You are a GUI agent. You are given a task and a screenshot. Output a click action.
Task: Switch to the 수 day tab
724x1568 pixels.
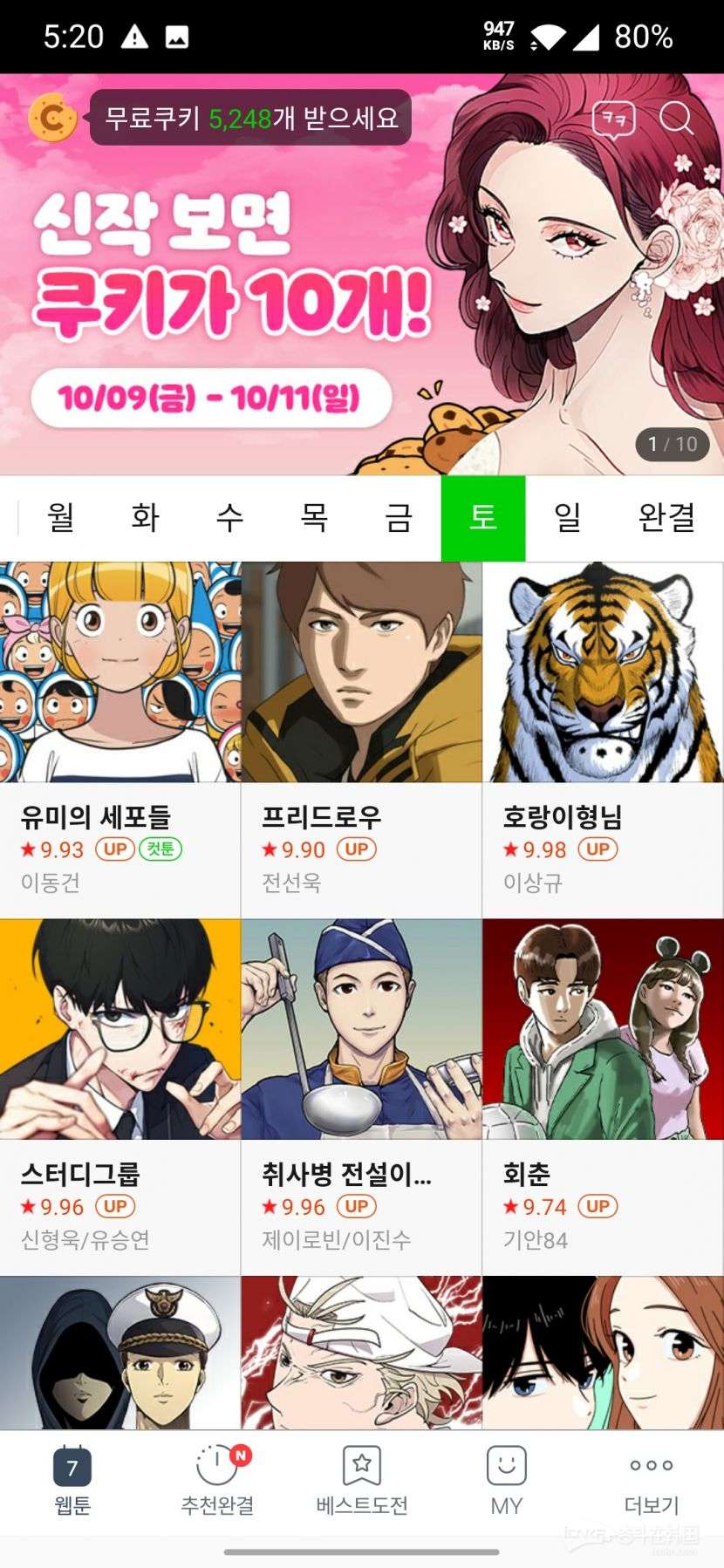pyautogui.click(x=229, y=518)
